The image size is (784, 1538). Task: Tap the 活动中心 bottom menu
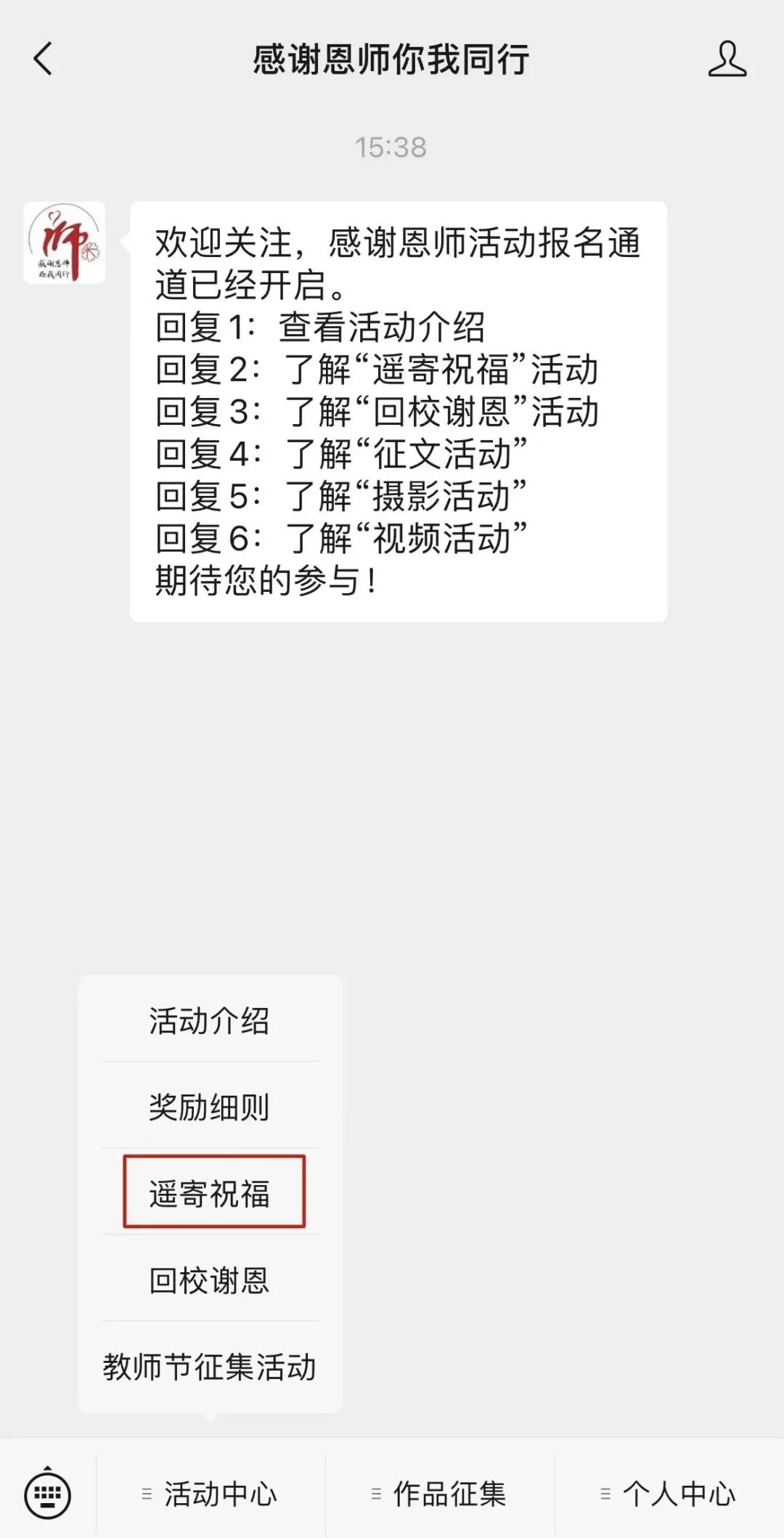tap(211, 1494)
